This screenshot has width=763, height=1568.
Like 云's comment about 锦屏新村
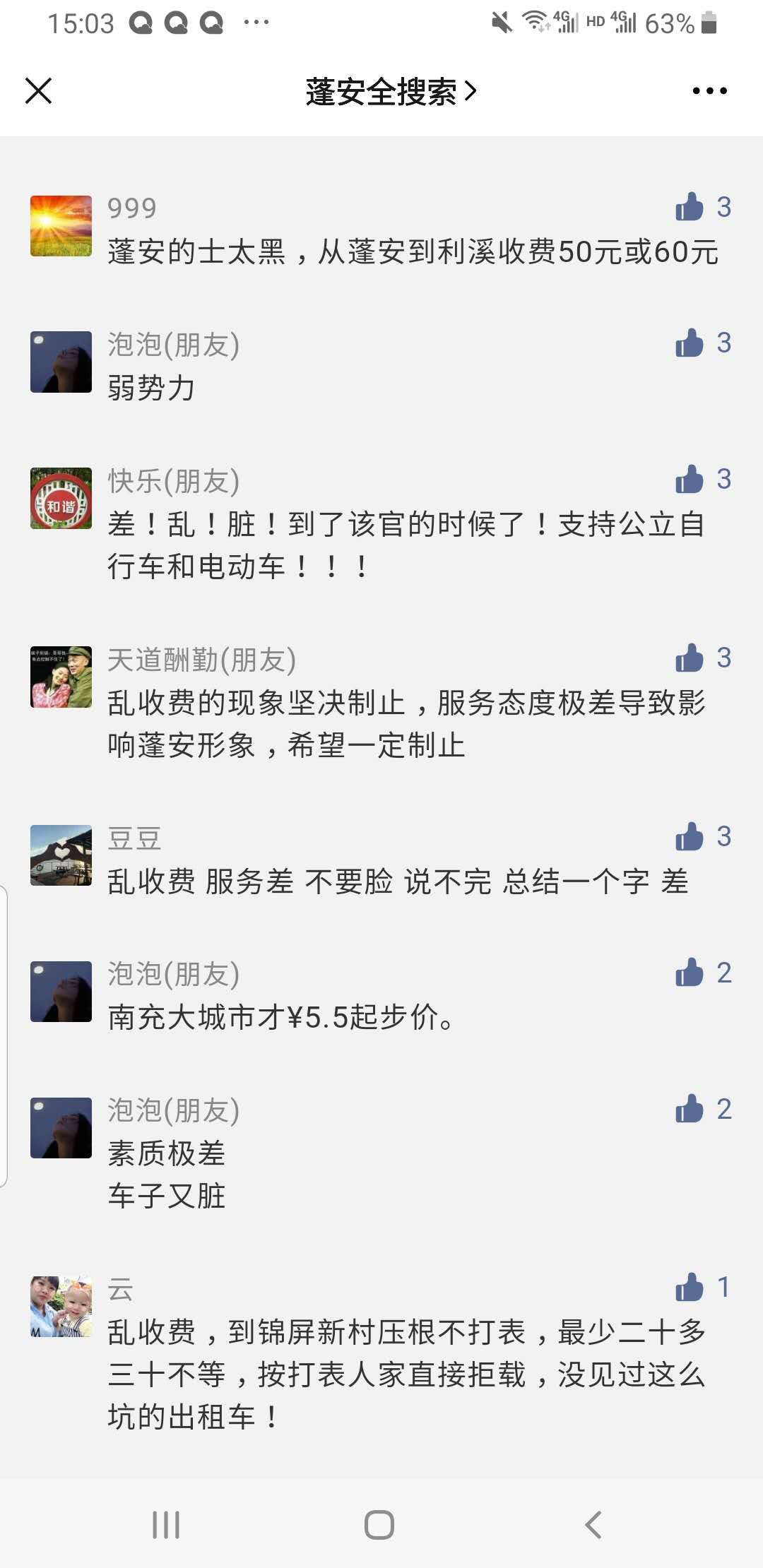tap(690, 1288)
